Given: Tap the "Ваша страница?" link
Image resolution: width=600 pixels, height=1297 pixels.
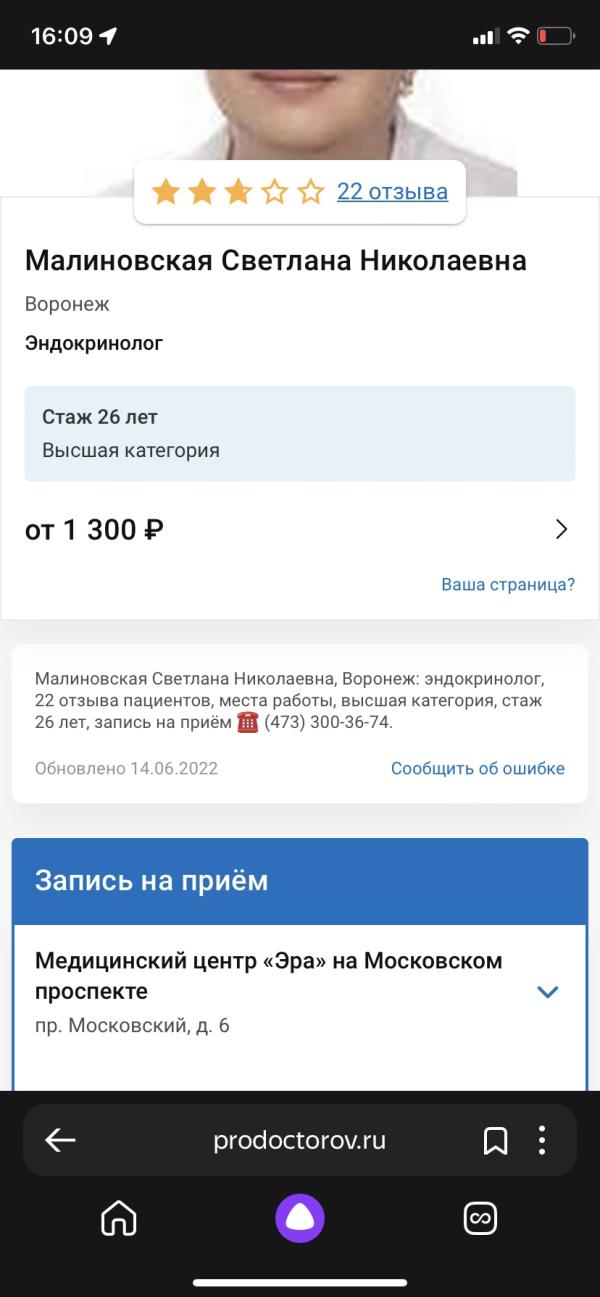Looking at the screenshot, I should (x=508, y=585).
